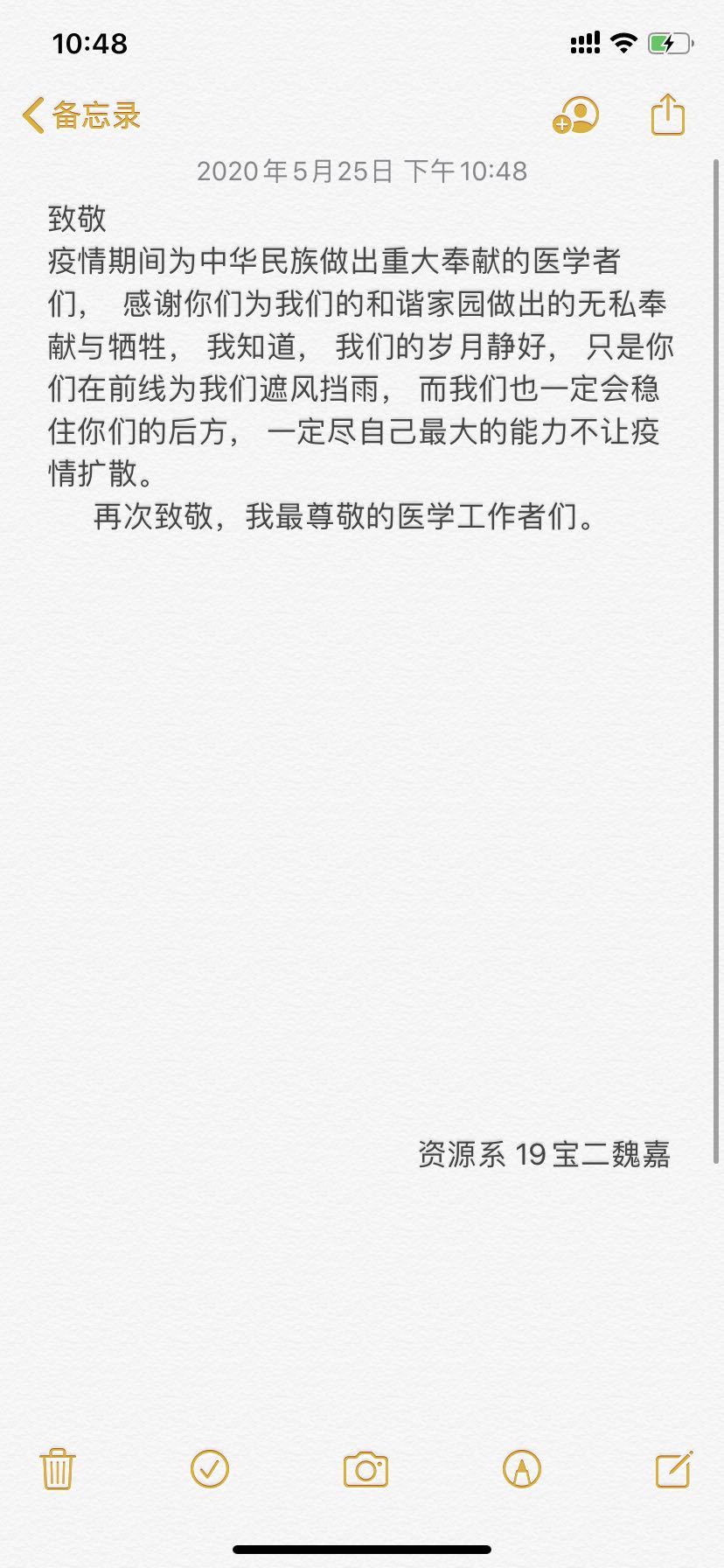The width and height of the screenshot is (724, 1568).
Task: Open the markup pen tool
Action: coord(522,1469)
